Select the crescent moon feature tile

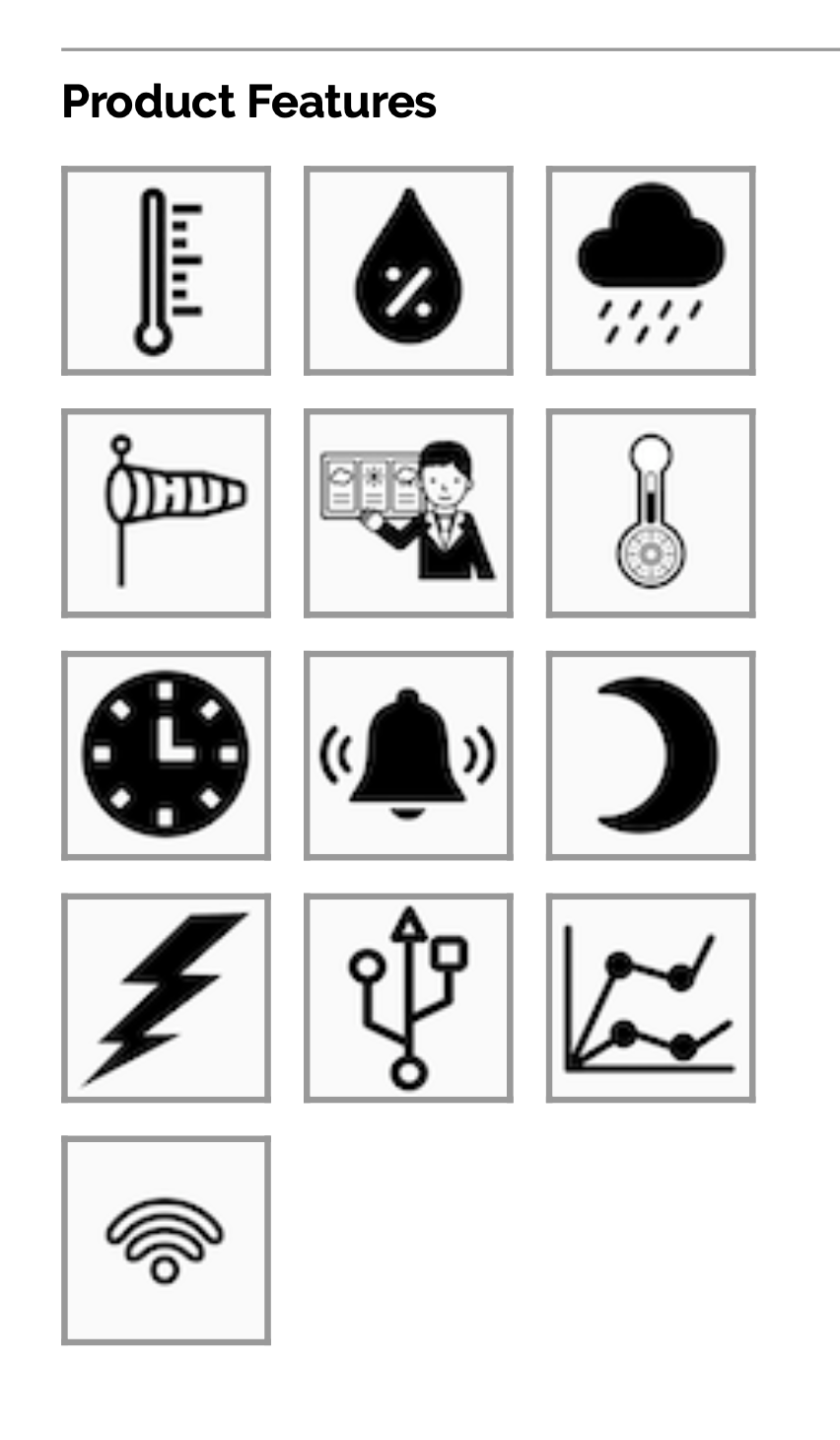pyautogui.click(x=651, y=756)
